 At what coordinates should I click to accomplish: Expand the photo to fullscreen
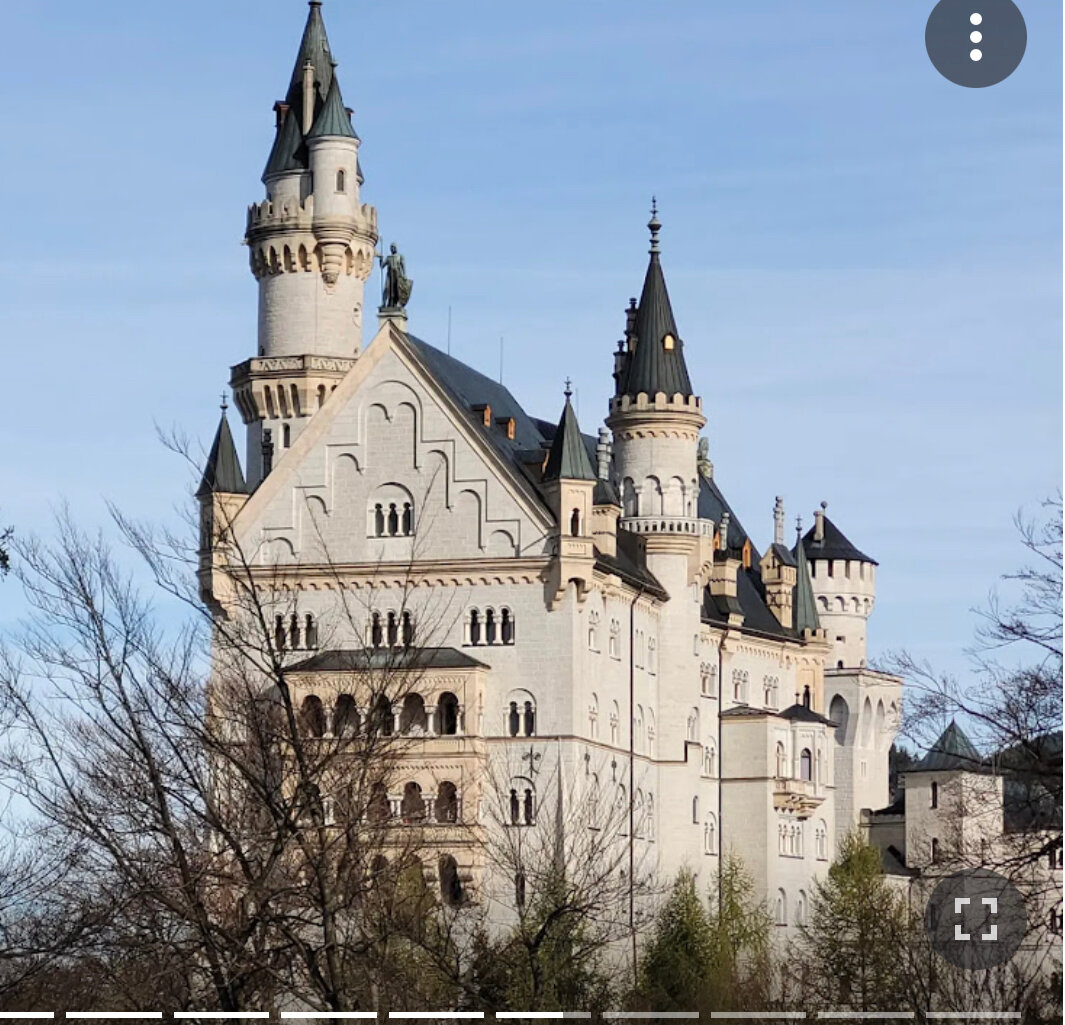pos(975,918)
